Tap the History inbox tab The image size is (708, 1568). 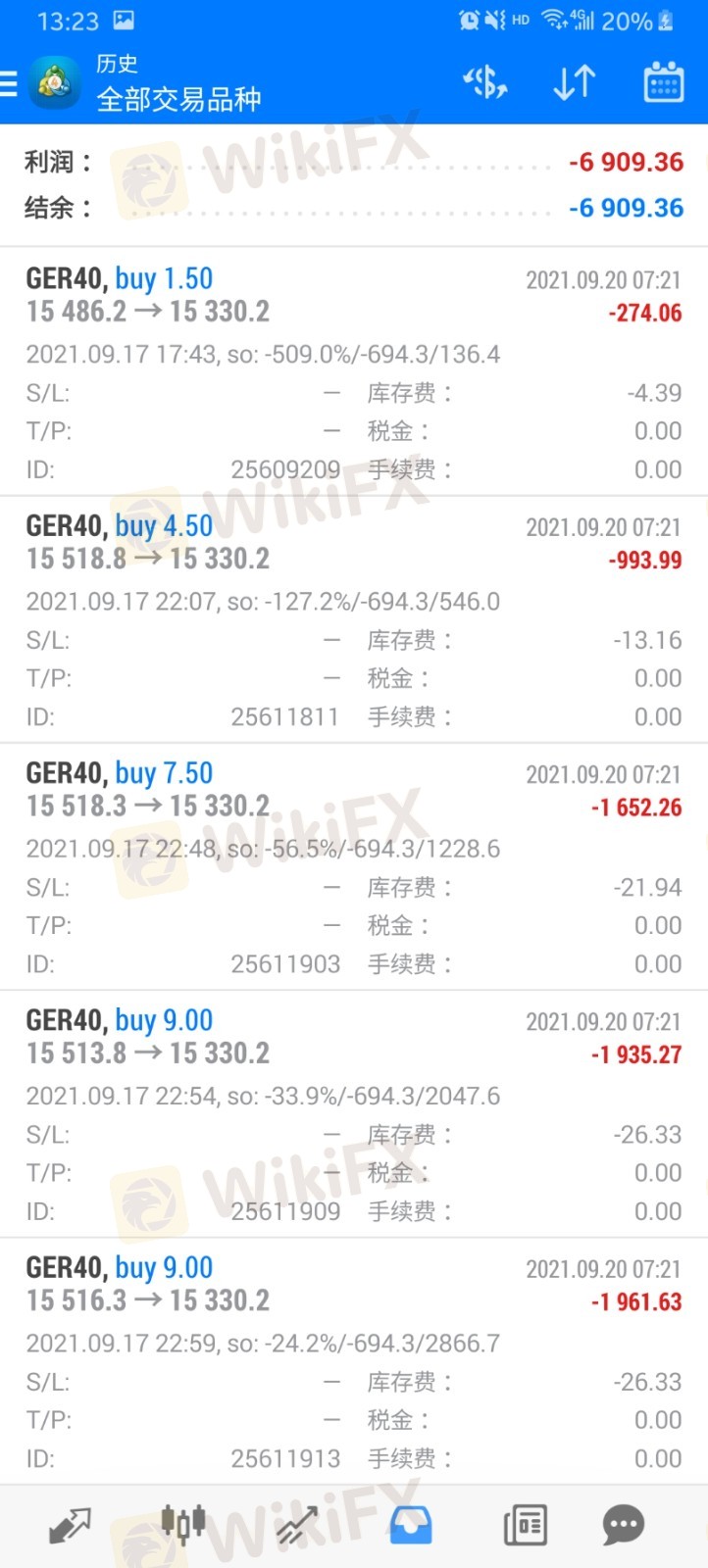point(411,1525)
